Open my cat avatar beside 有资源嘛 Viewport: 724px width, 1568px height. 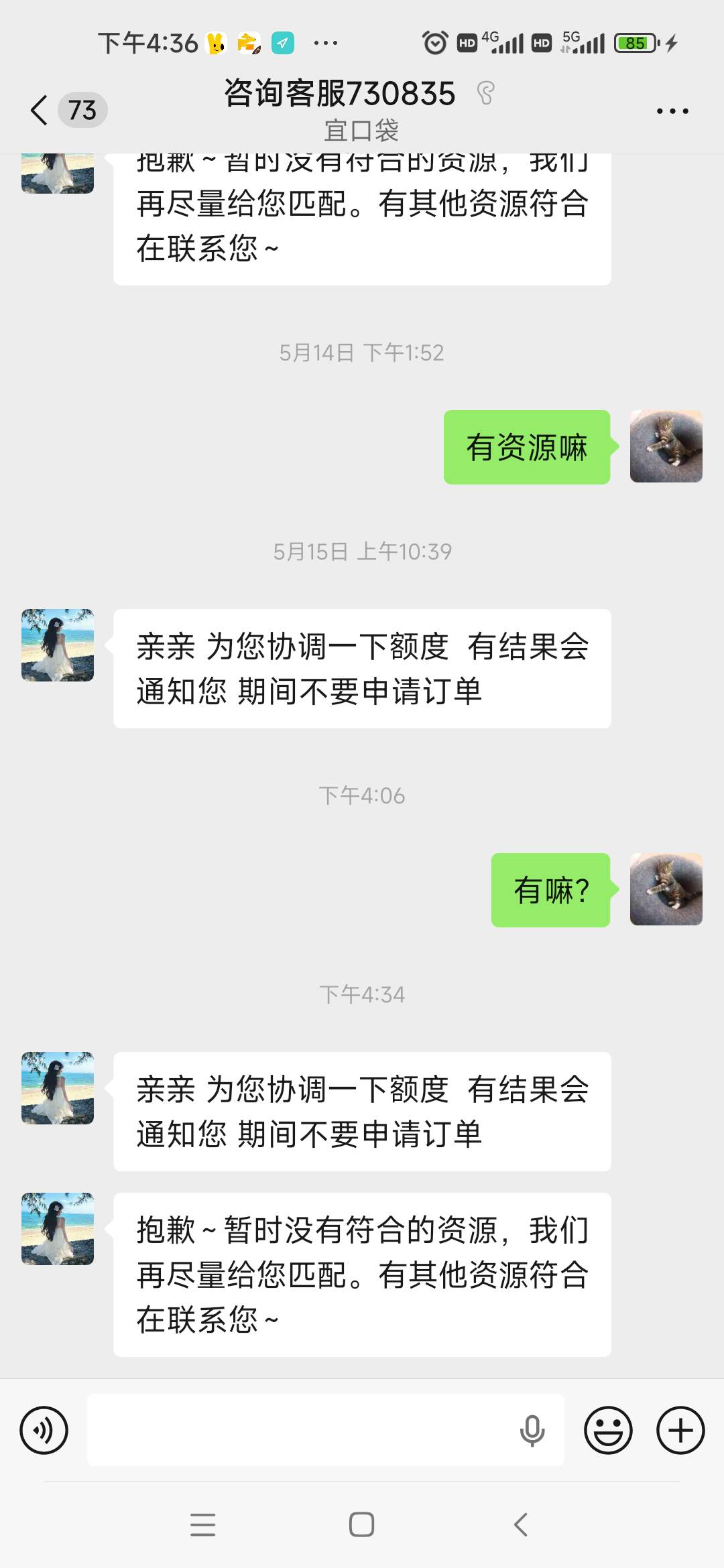(666, 446)
